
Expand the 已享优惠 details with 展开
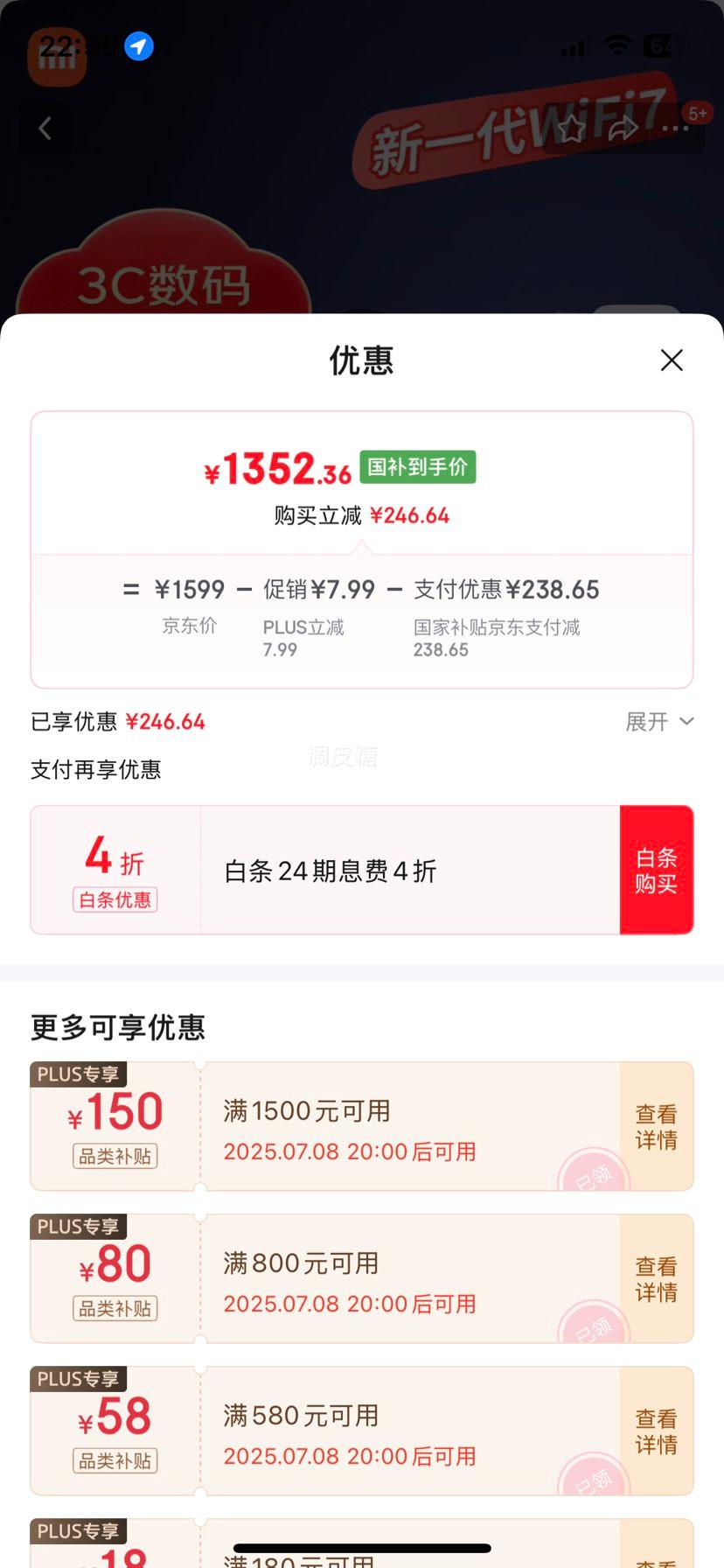click(659, 722)
